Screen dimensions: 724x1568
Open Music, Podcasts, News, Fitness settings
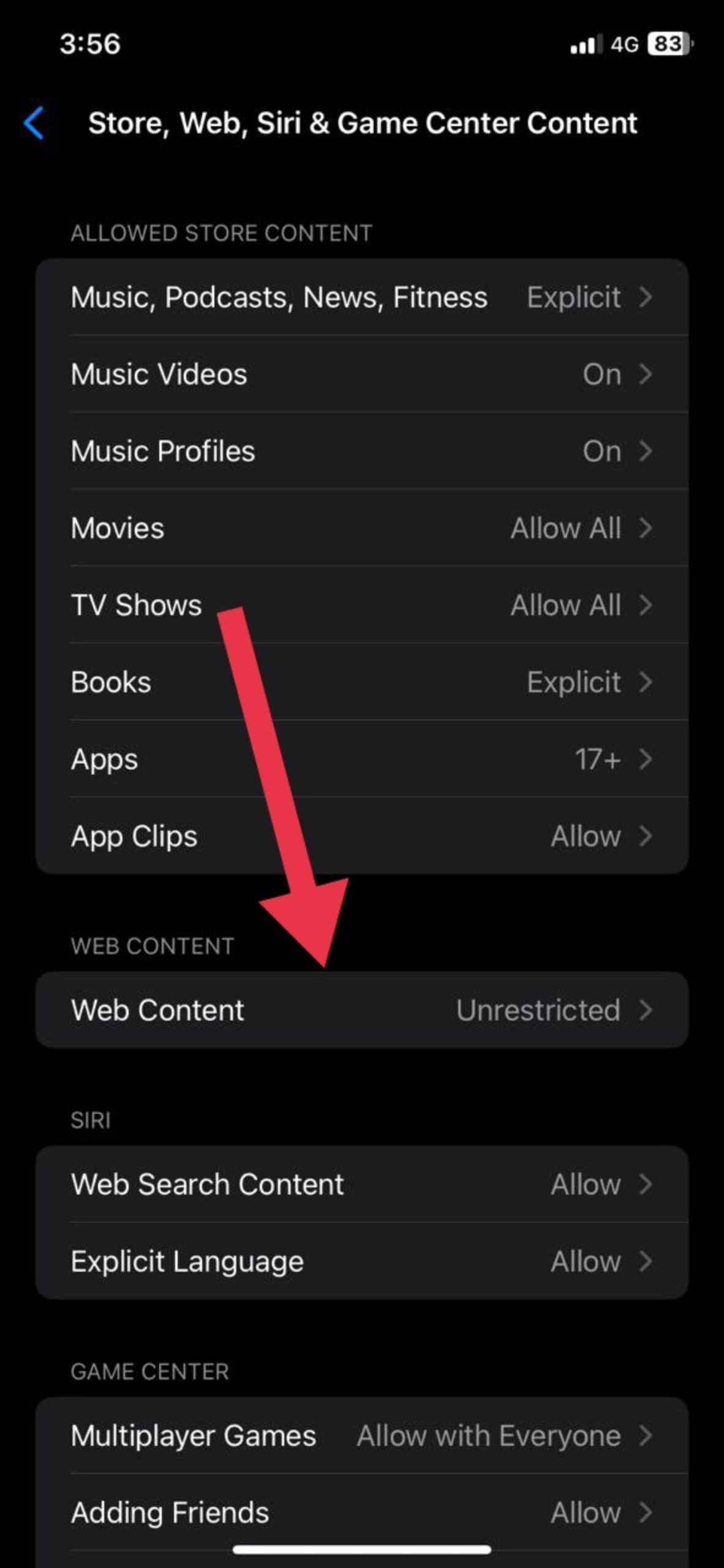coord(362,298)
